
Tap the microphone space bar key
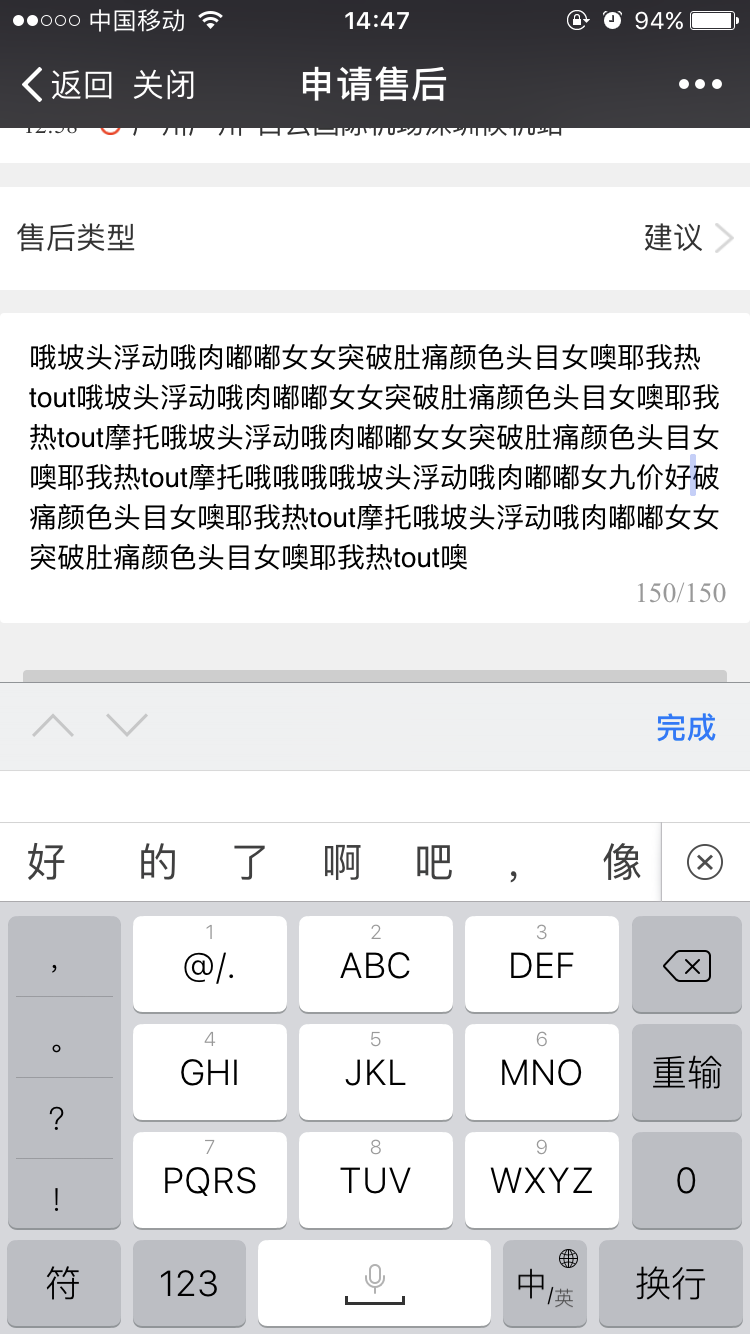[x=374, y=1283]
